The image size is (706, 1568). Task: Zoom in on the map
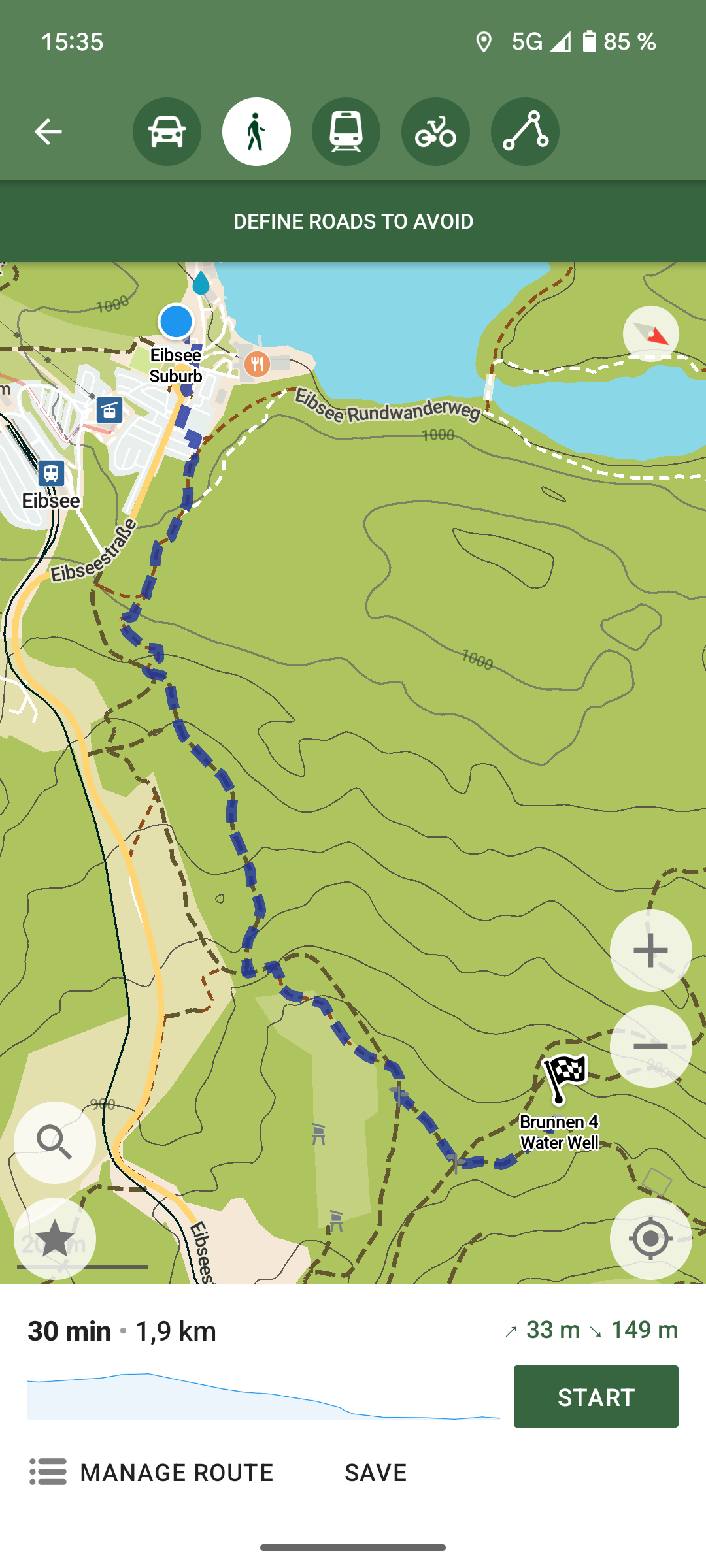[650, 950]
